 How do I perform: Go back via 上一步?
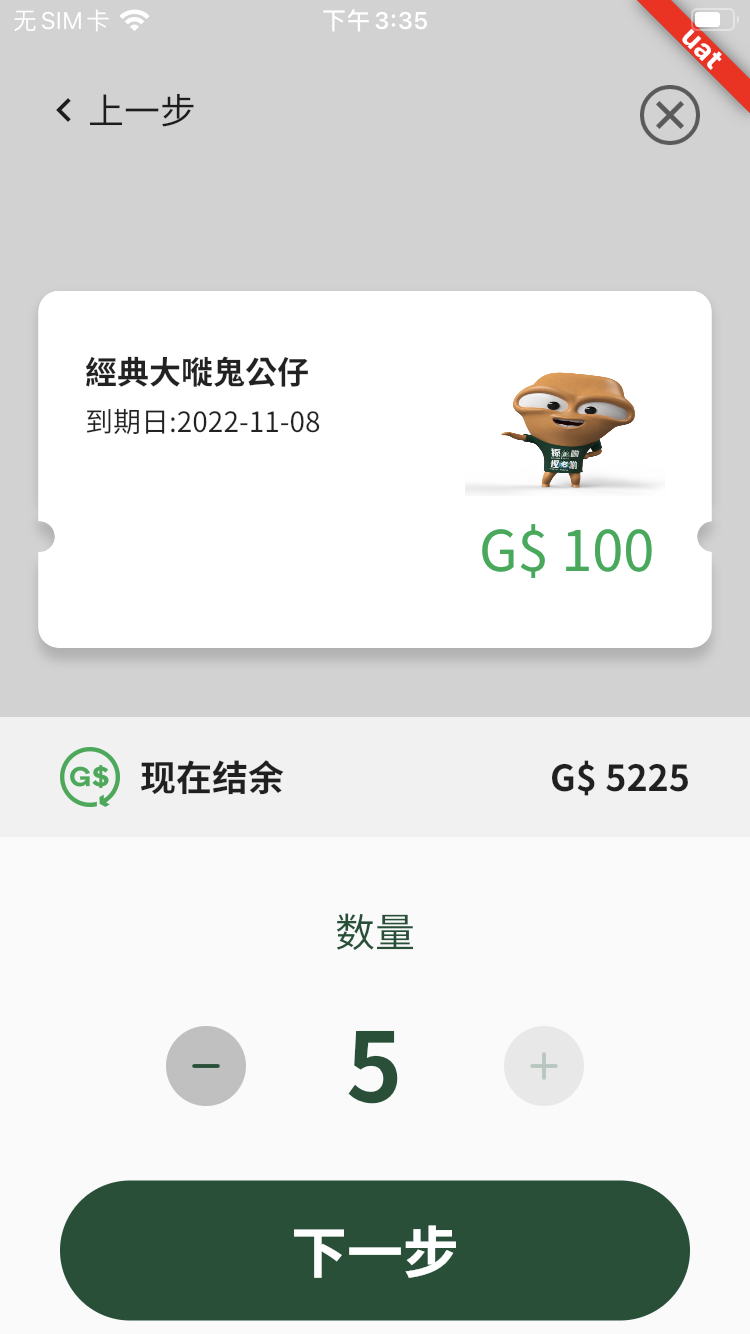click(x=124, y=110)
